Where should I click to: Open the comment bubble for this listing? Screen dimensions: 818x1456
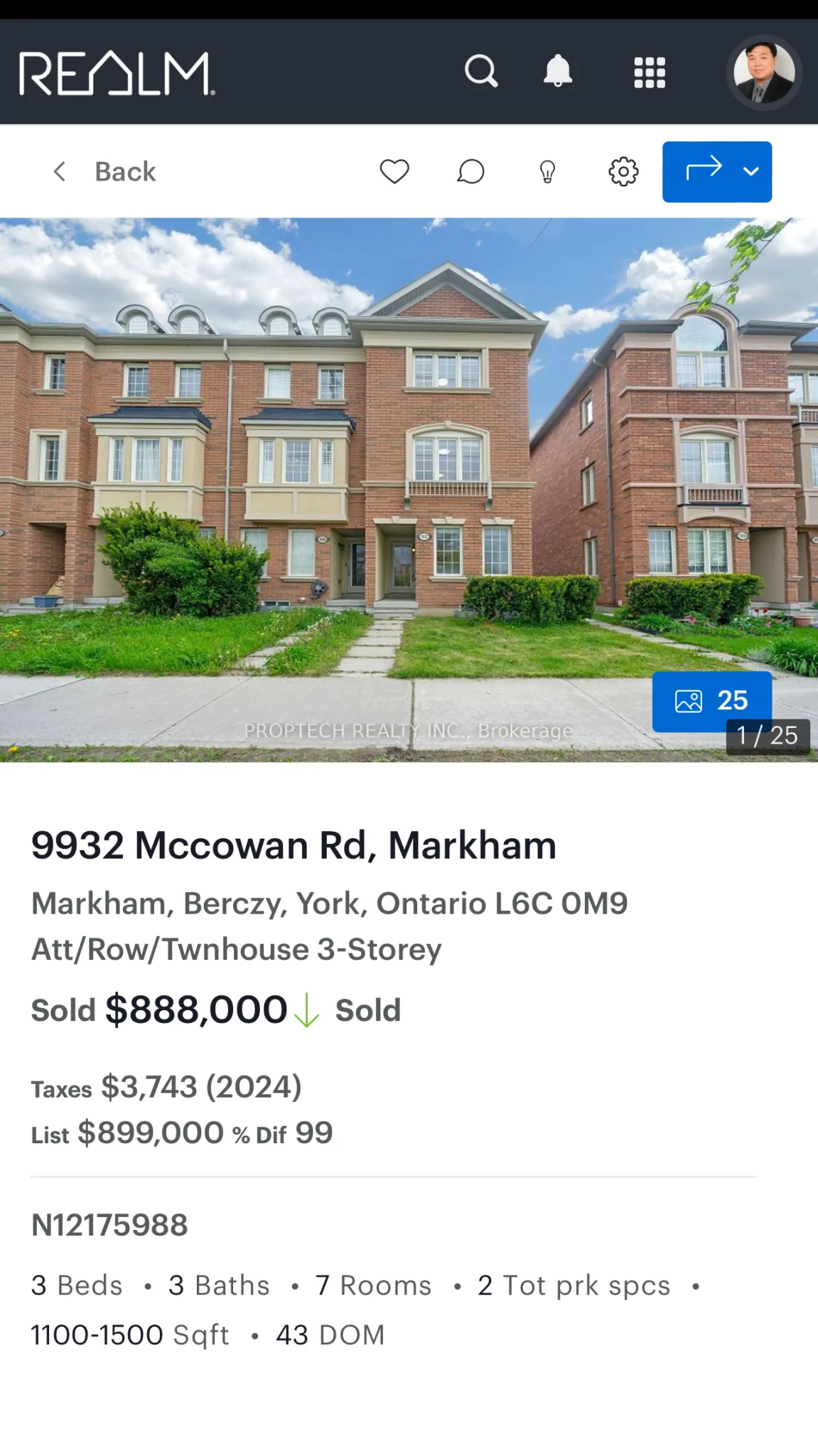point(470,171)
